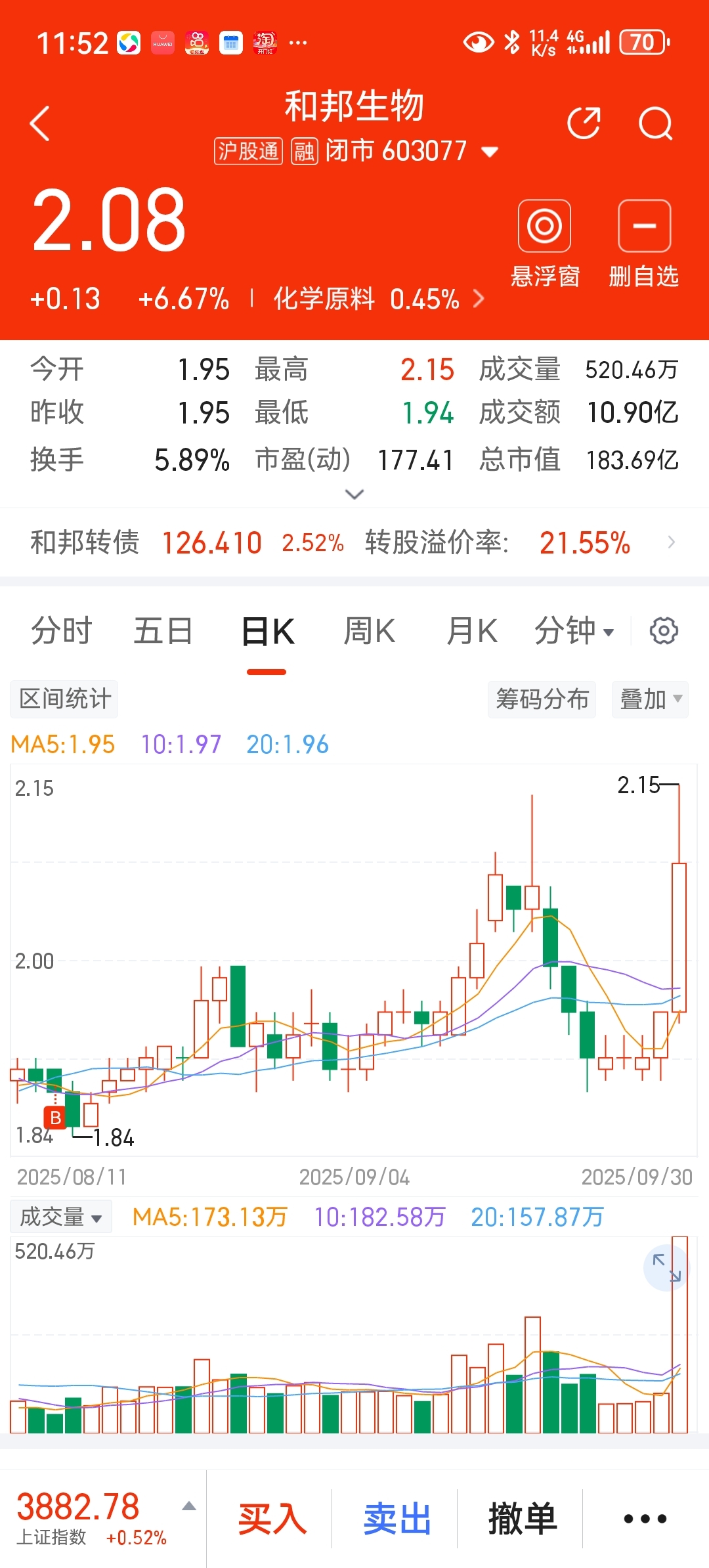Switch to the 分时 chart tab

pos(62,631)
